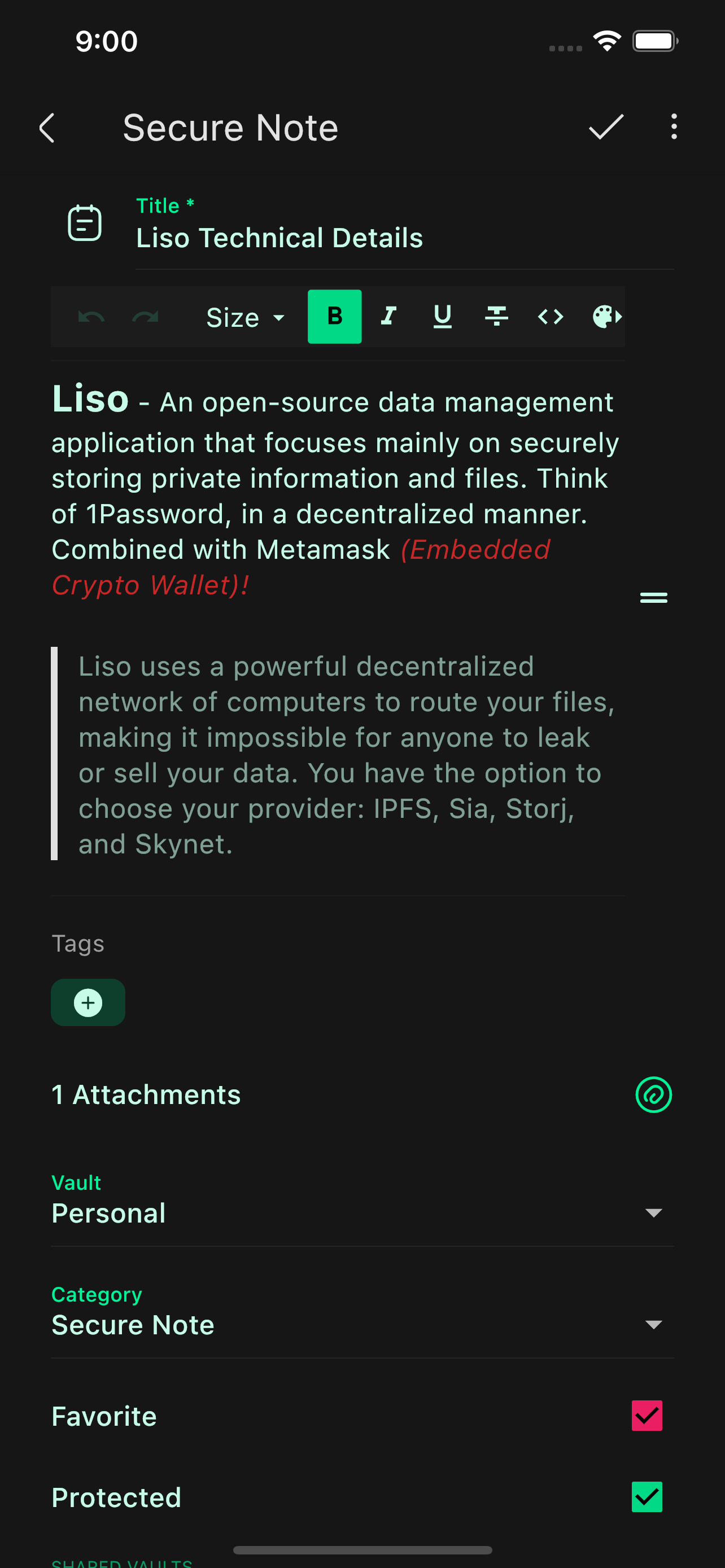Viewport: 725px width, 1568px height.
Task: Apply italic formatting in the editor
Action: [388, 317]
